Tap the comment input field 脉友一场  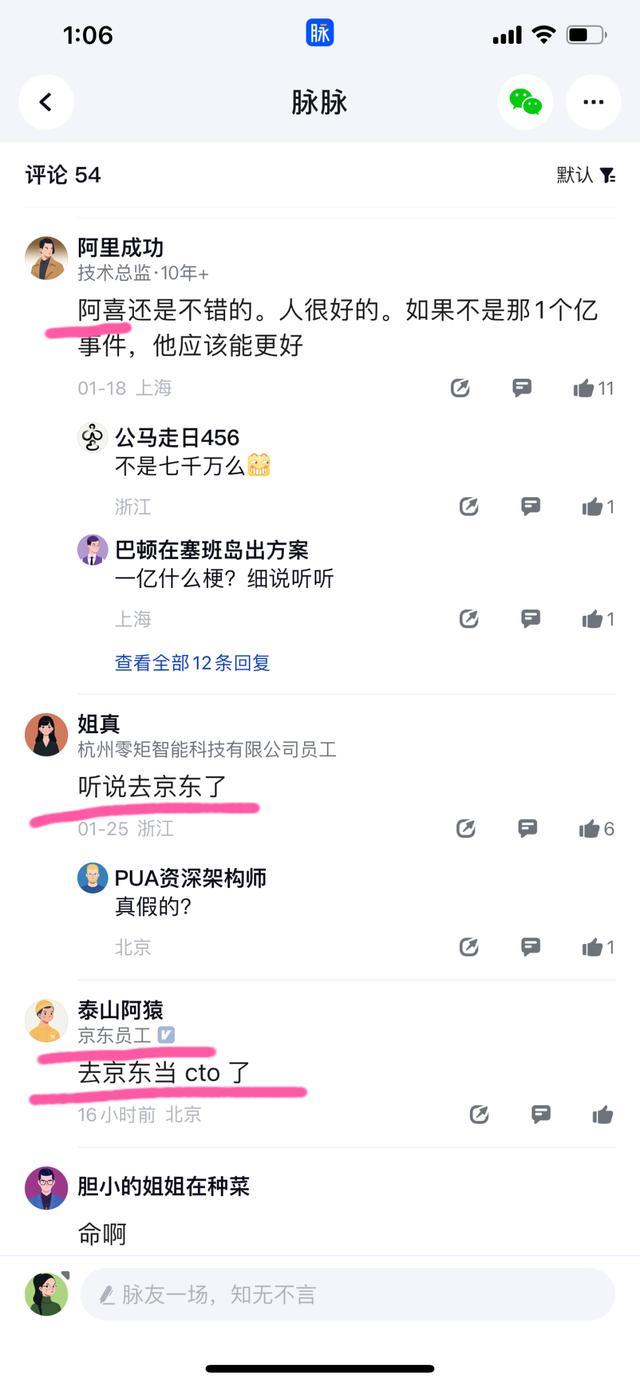click(x=347, y=1294)
